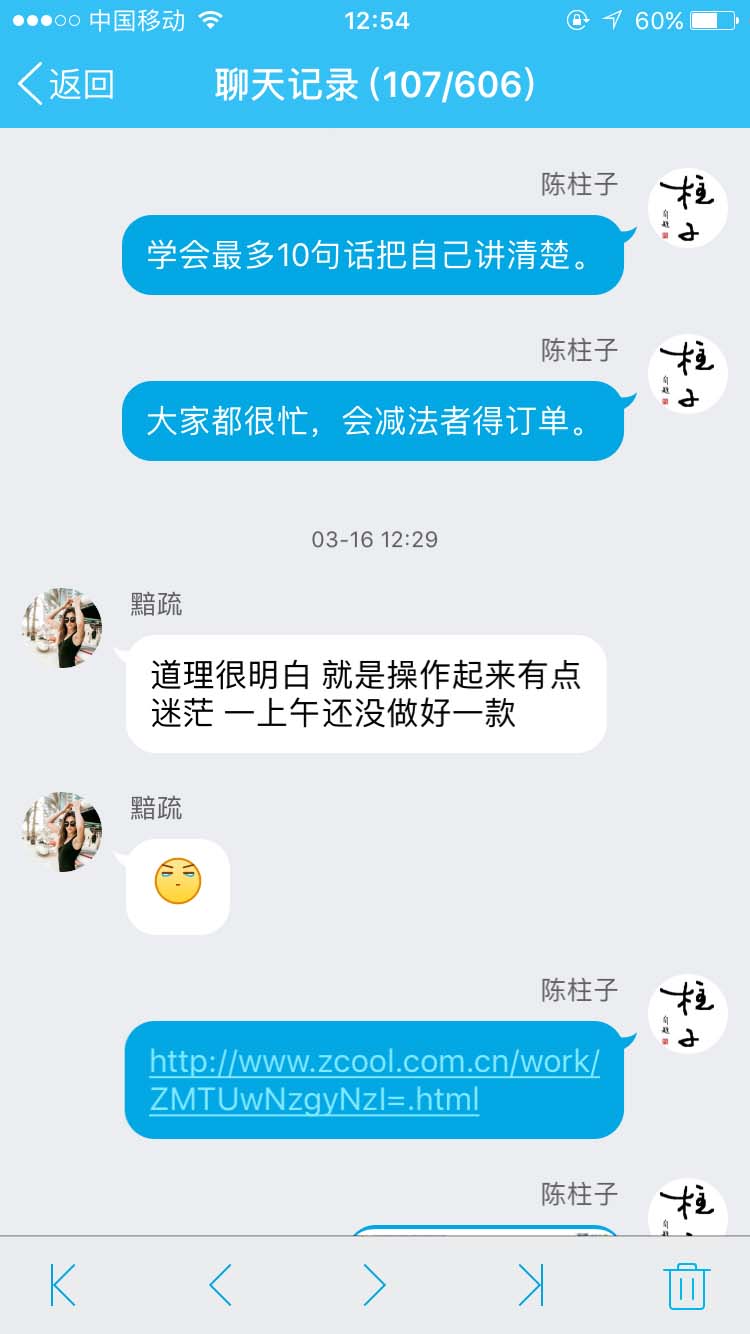Tap the orientation lock icon in the status bar
This screenshot has height=1334, width=750.
(x=577, y=19)
